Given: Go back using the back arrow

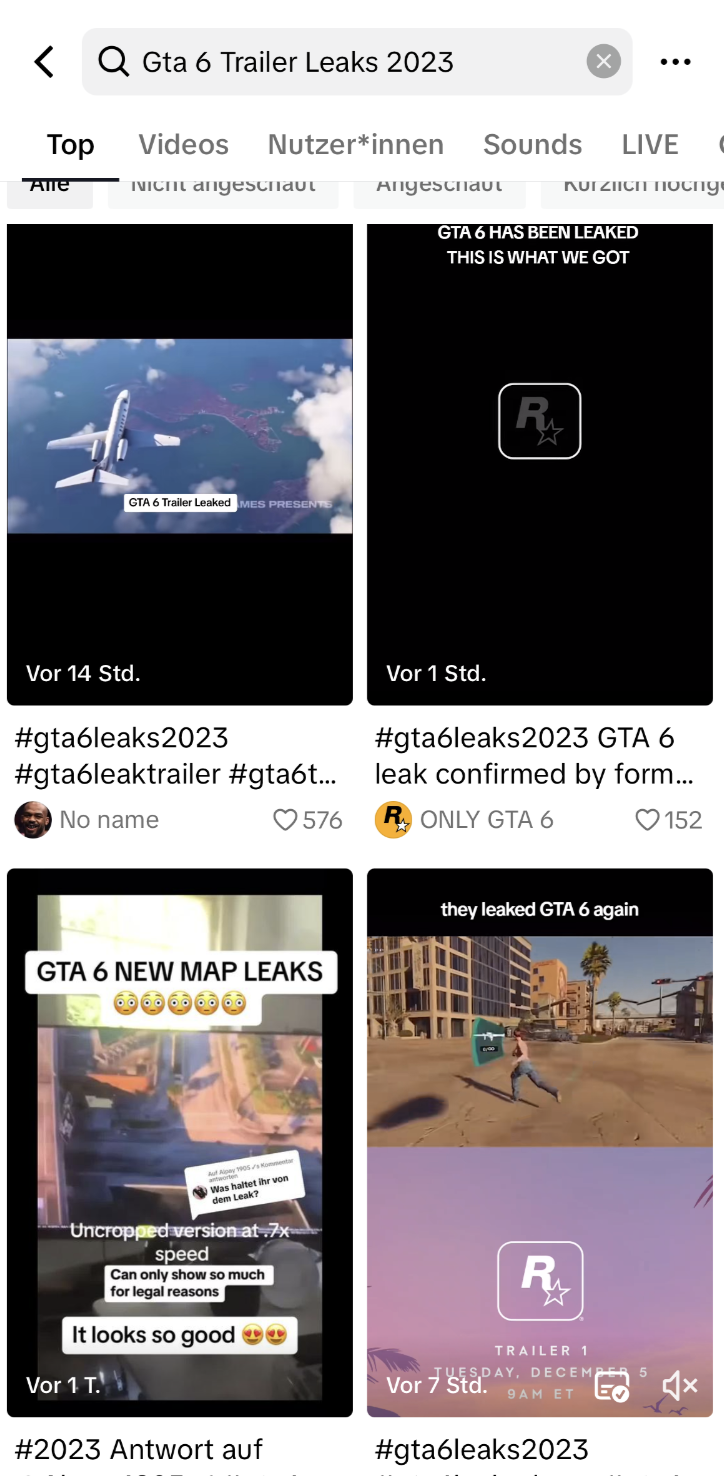Looking at the screenshot, I should (44, 62).
